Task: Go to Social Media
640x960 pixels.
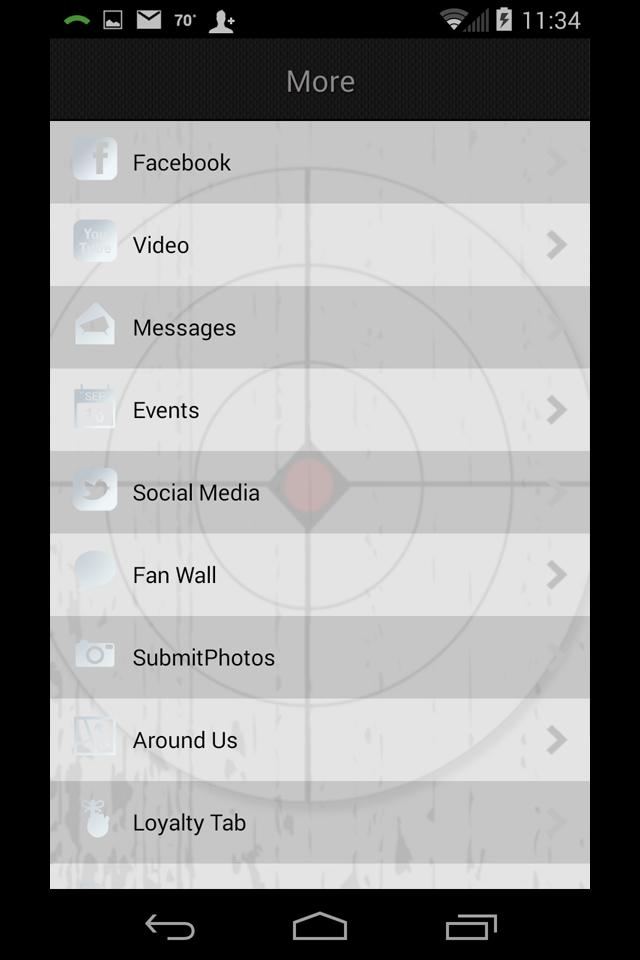Action: [320, 493]
